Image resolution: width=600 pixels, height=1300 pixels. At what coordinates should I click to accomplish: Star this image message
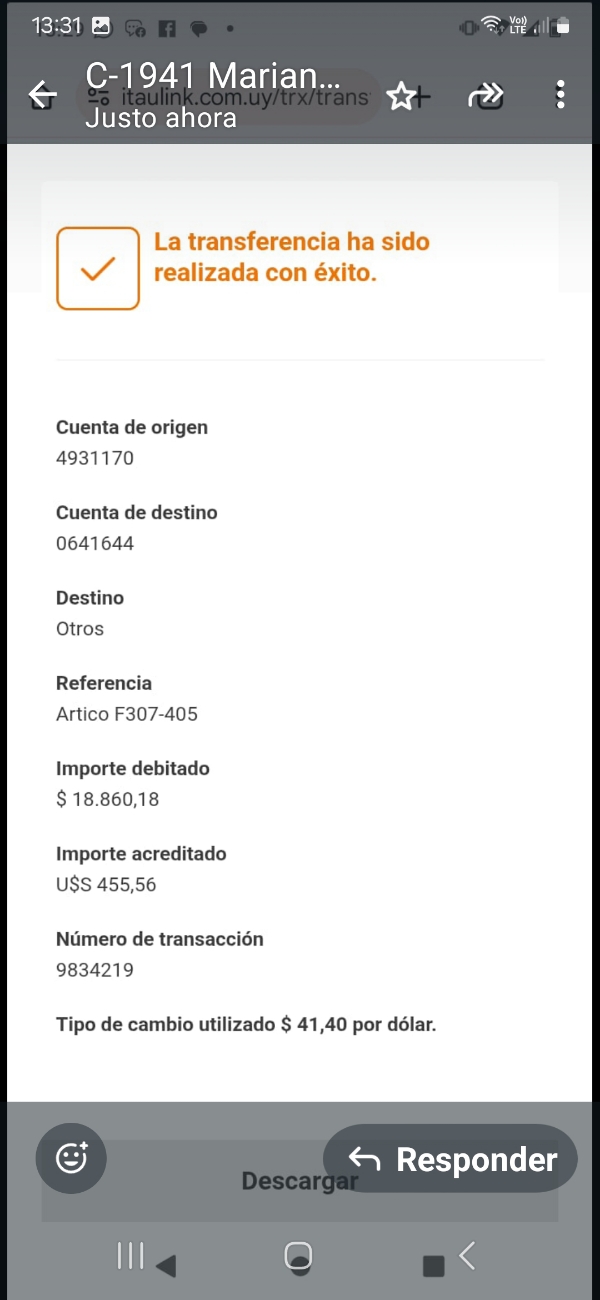[x=402, y=96]
